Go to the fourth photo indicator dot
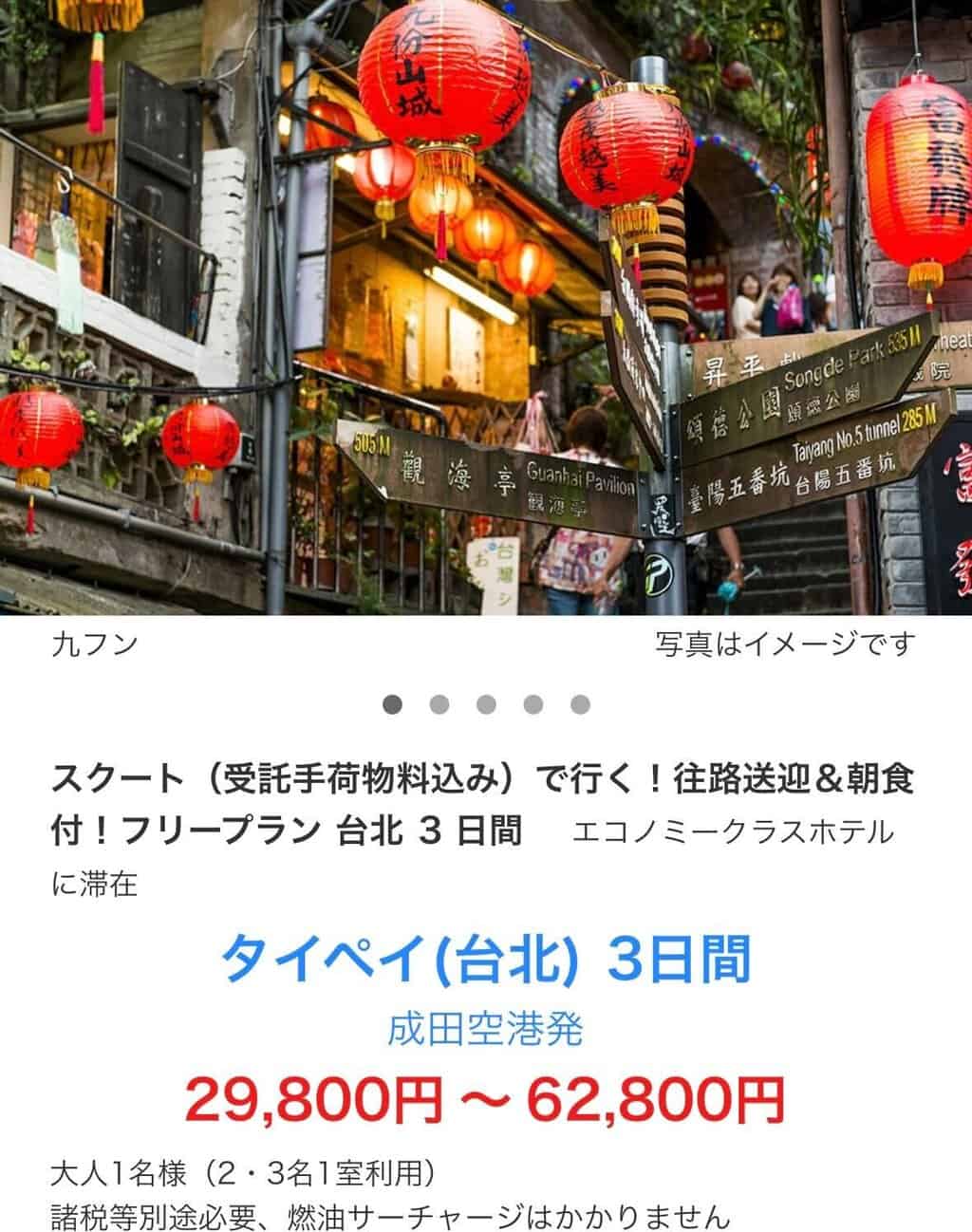Viewport: 972px width, 1232px height. tap(533, 704)
